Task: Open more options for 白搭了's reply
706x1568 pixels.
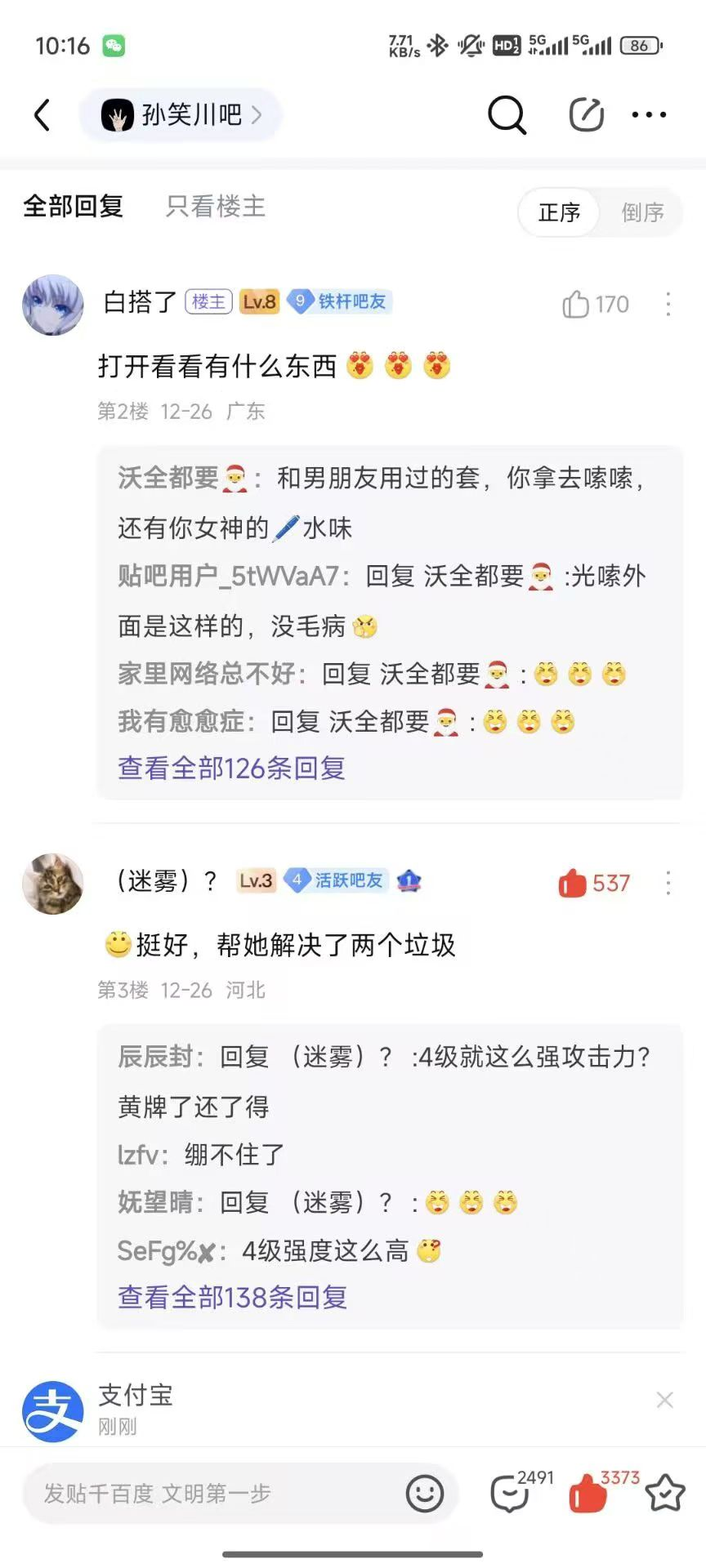Action: coord(668,305)
